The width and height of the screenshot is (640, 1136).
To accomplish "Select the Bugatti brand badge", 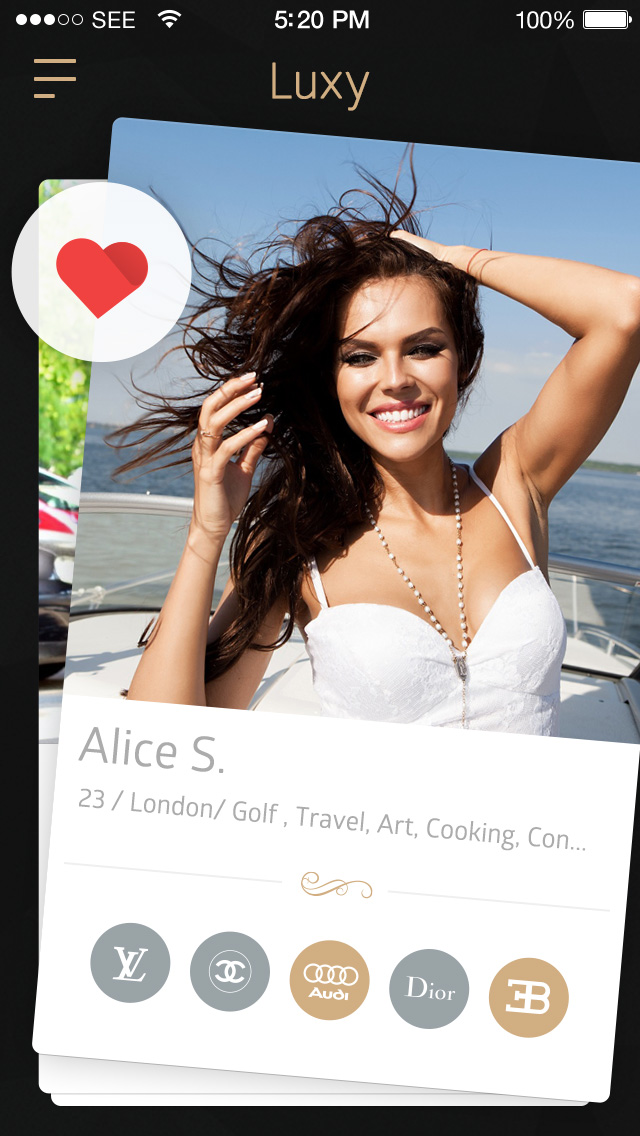I will pyautogui.click(x=529, y=997).
